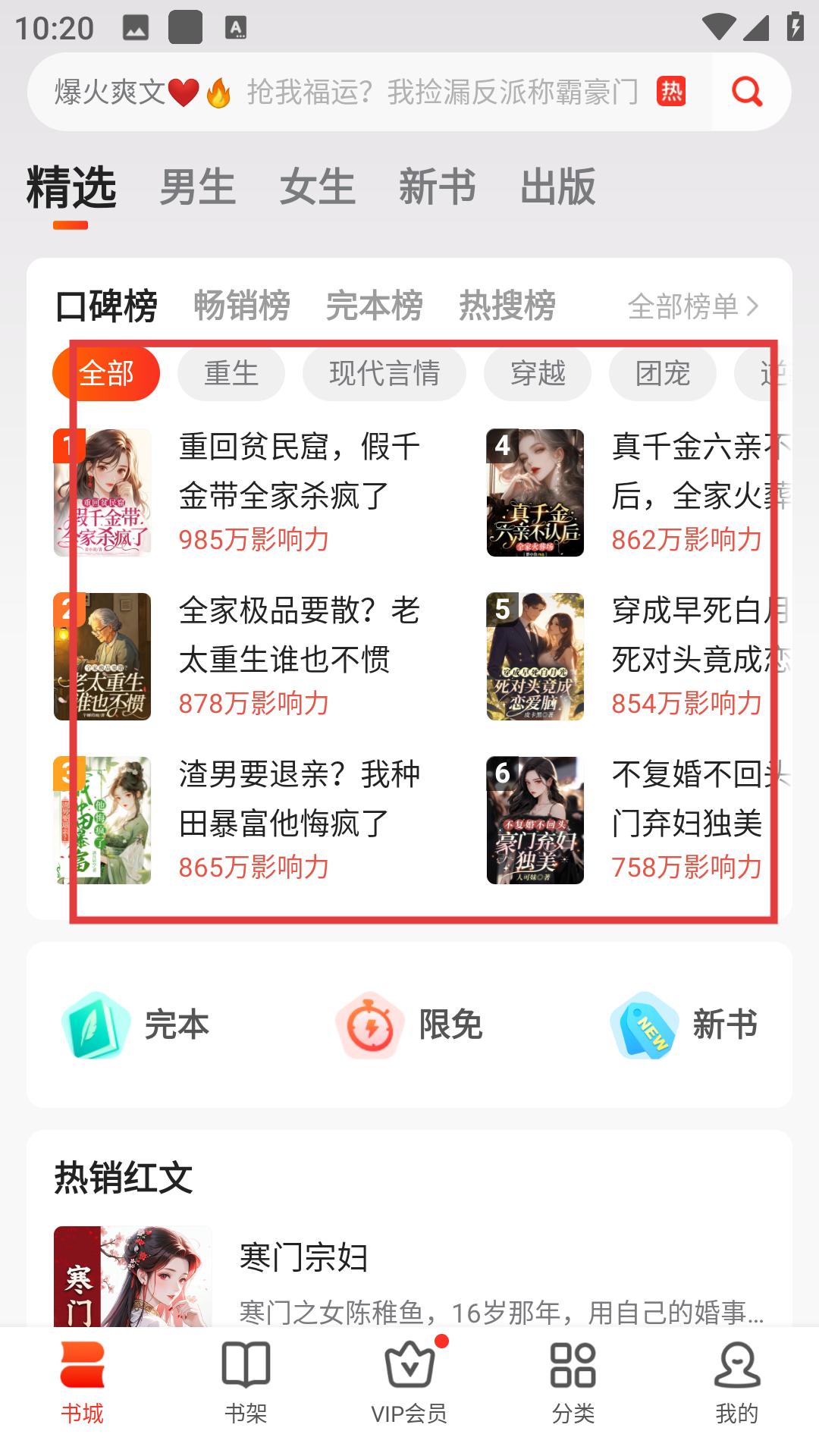
Task: Select the 重生 filter chip
Action: pos(231,373)
